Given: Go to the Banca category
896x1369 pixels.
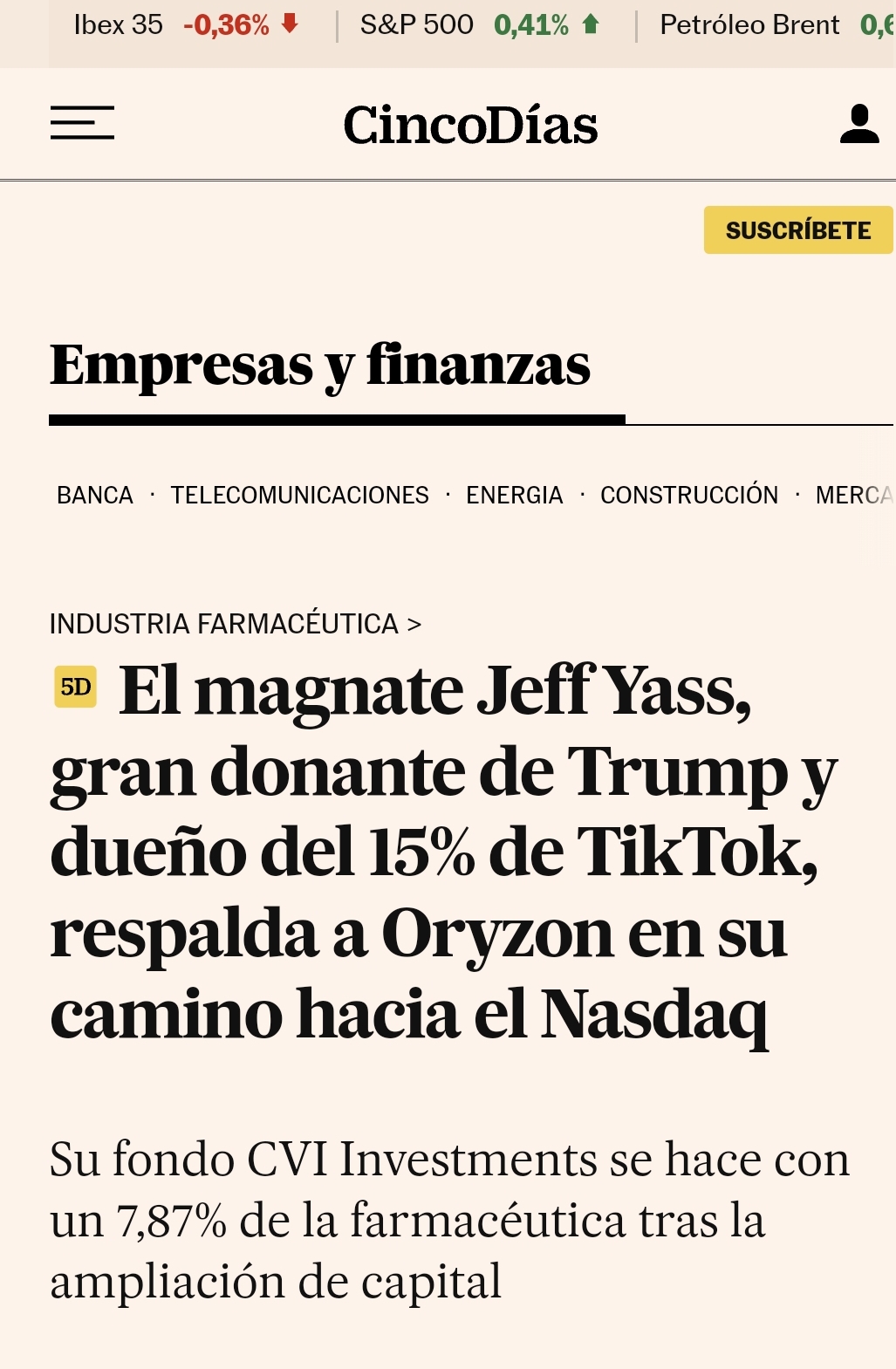Looking at the screenshot, I should [95, 495].
